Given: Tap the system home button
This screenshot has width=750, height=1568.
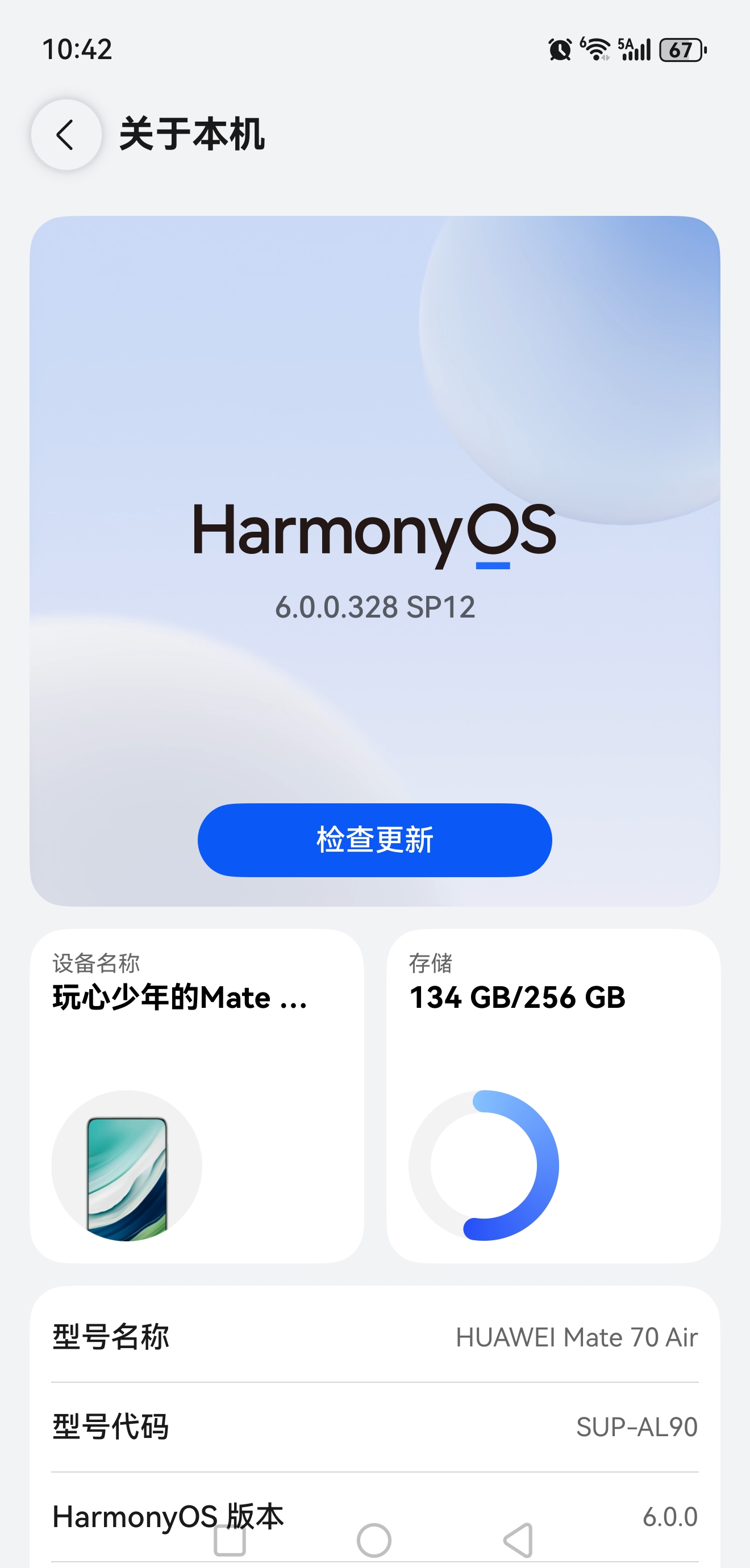Looking at the screenshot, I should coord(374,1541).
